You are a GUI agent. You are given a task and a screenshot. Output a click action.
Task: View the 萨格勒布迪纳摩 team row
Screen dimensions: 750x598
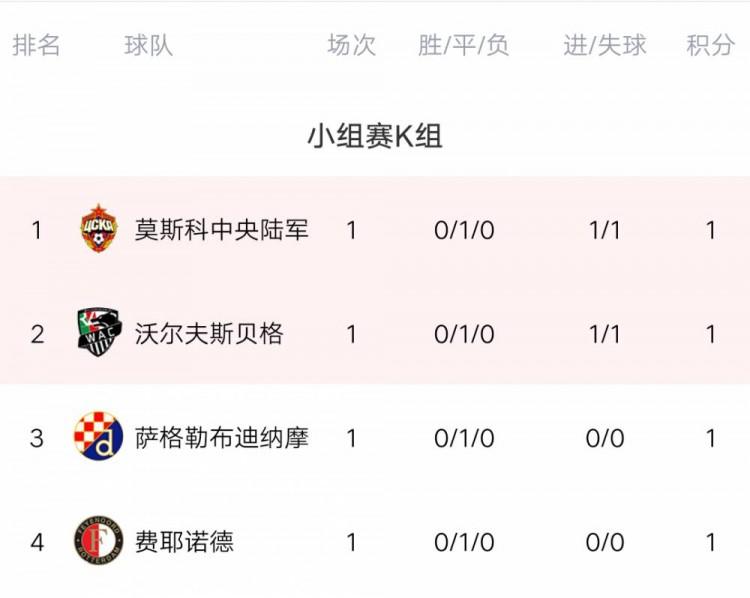(221, 438)
